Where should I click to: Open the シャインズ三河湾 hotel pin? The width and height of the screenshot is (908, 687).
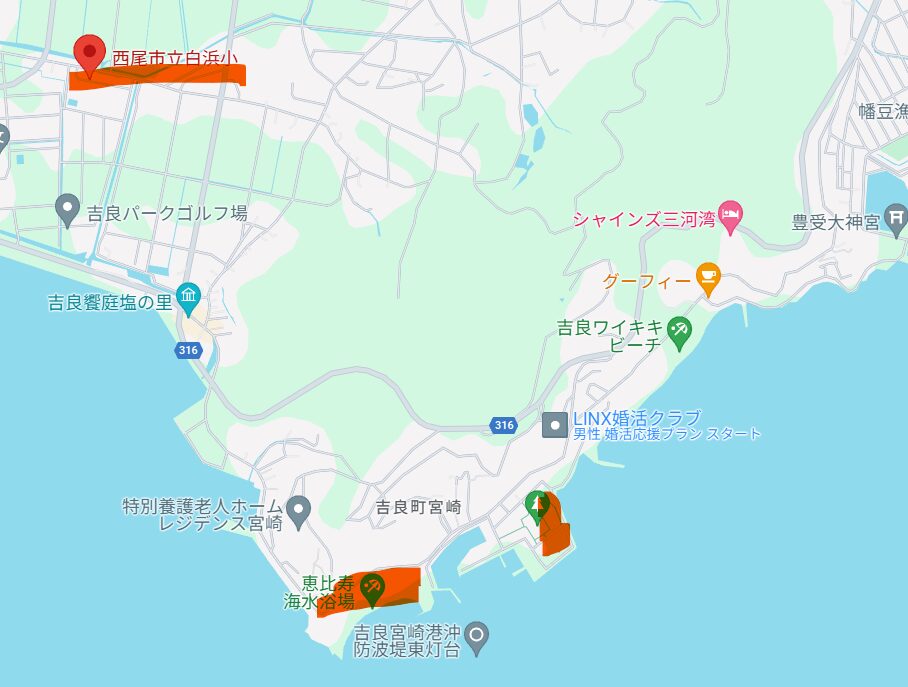coord(731,214)
